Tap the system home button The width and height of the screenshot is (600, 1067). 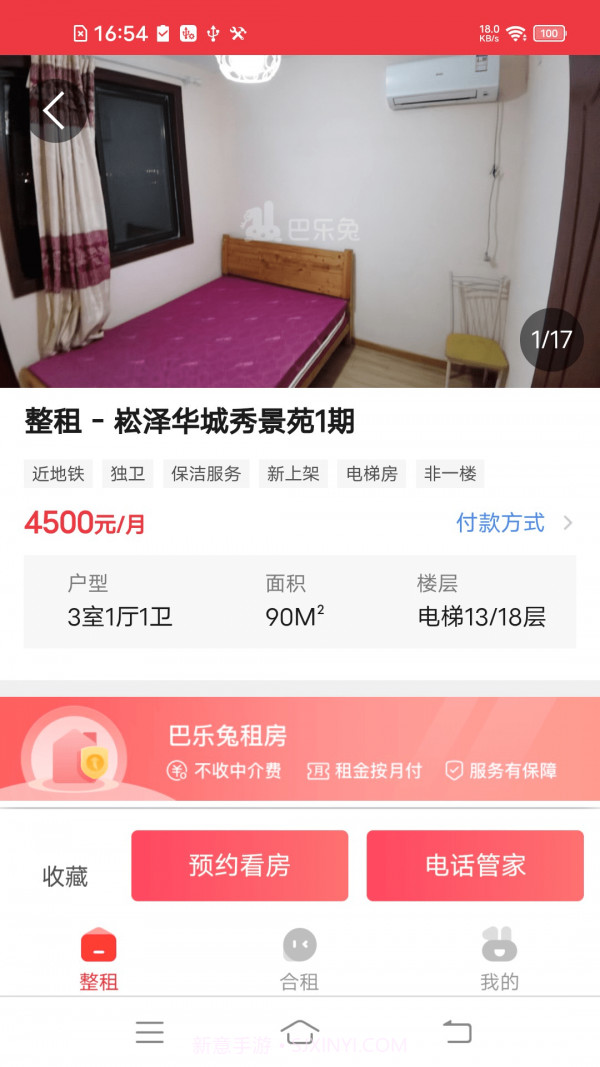(x=300, y=1032)
